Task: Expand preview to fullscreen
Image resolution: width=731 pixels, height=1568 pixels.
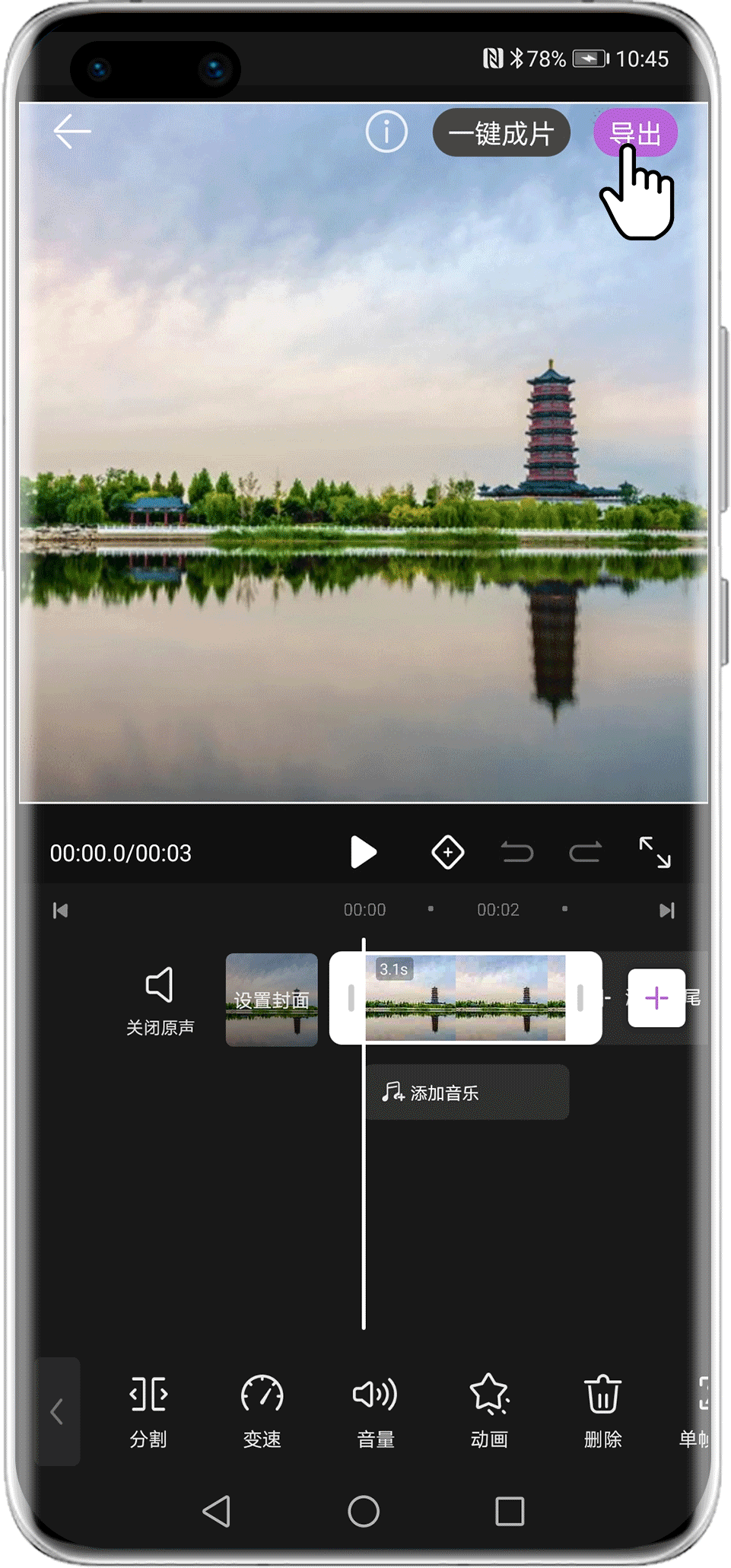Action: [654, 852]
